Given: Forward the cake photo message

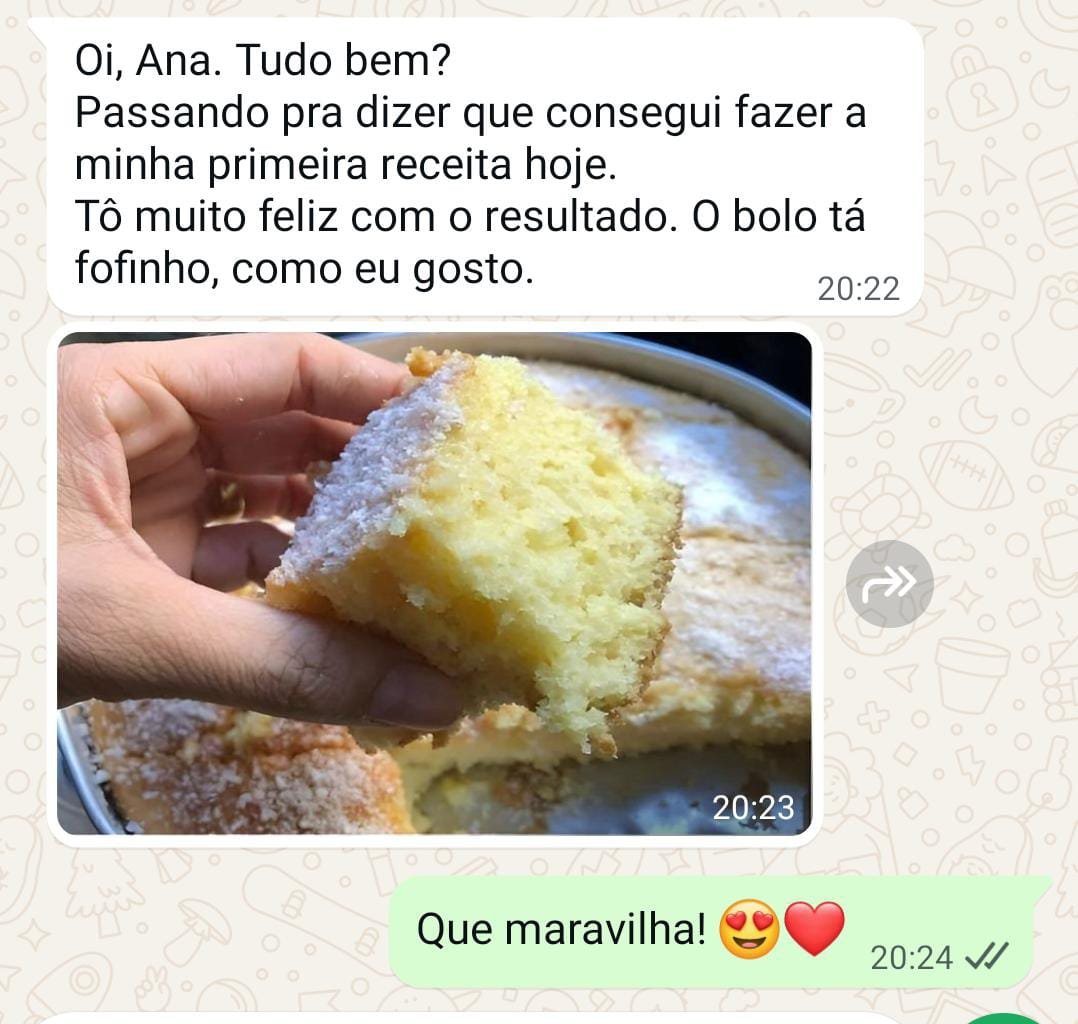Looking at the screenshot, I should (x=889, y=583).
